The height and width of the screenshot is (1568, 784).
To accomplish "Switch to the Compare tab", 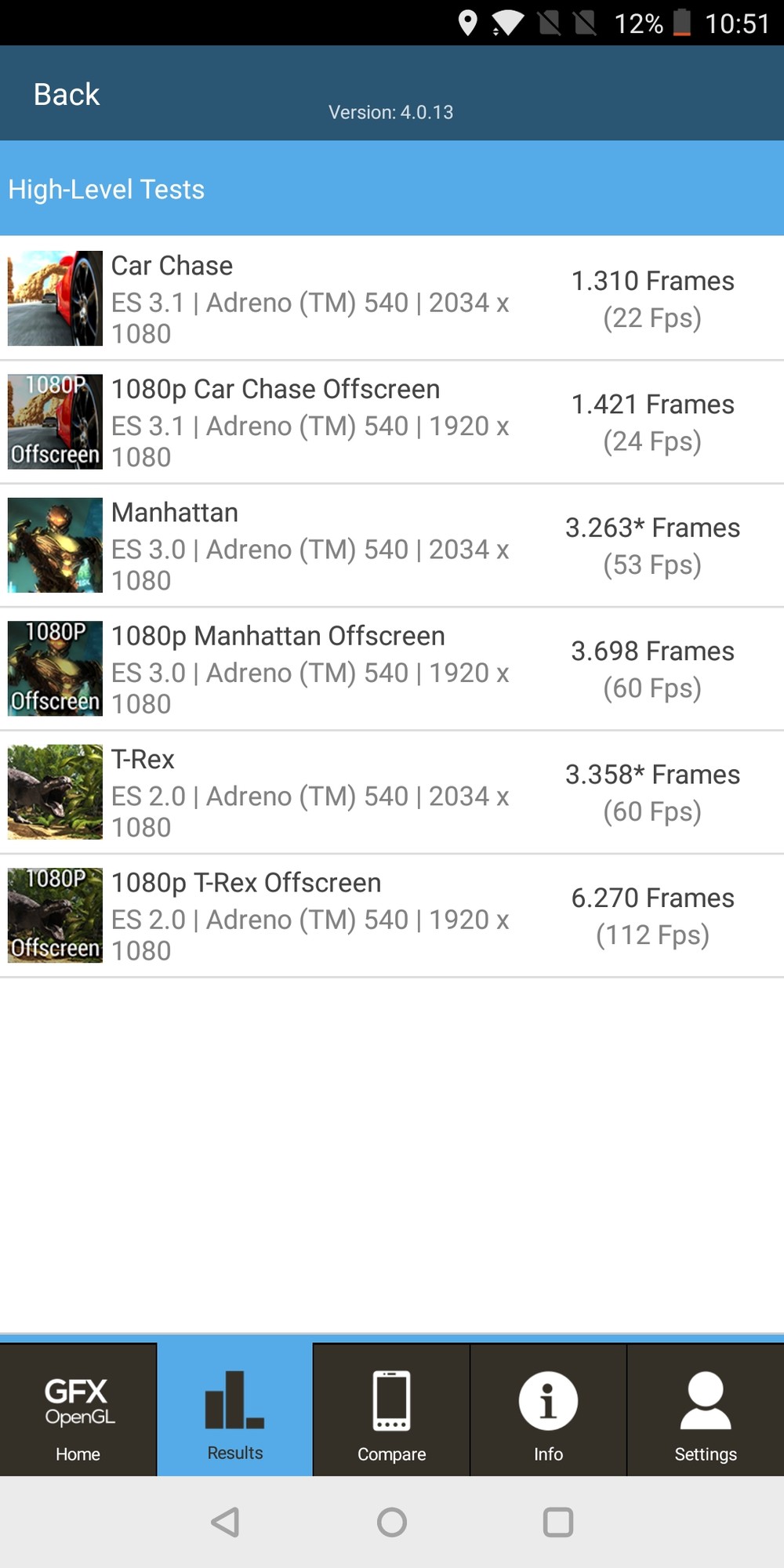I will point(392,1411).
